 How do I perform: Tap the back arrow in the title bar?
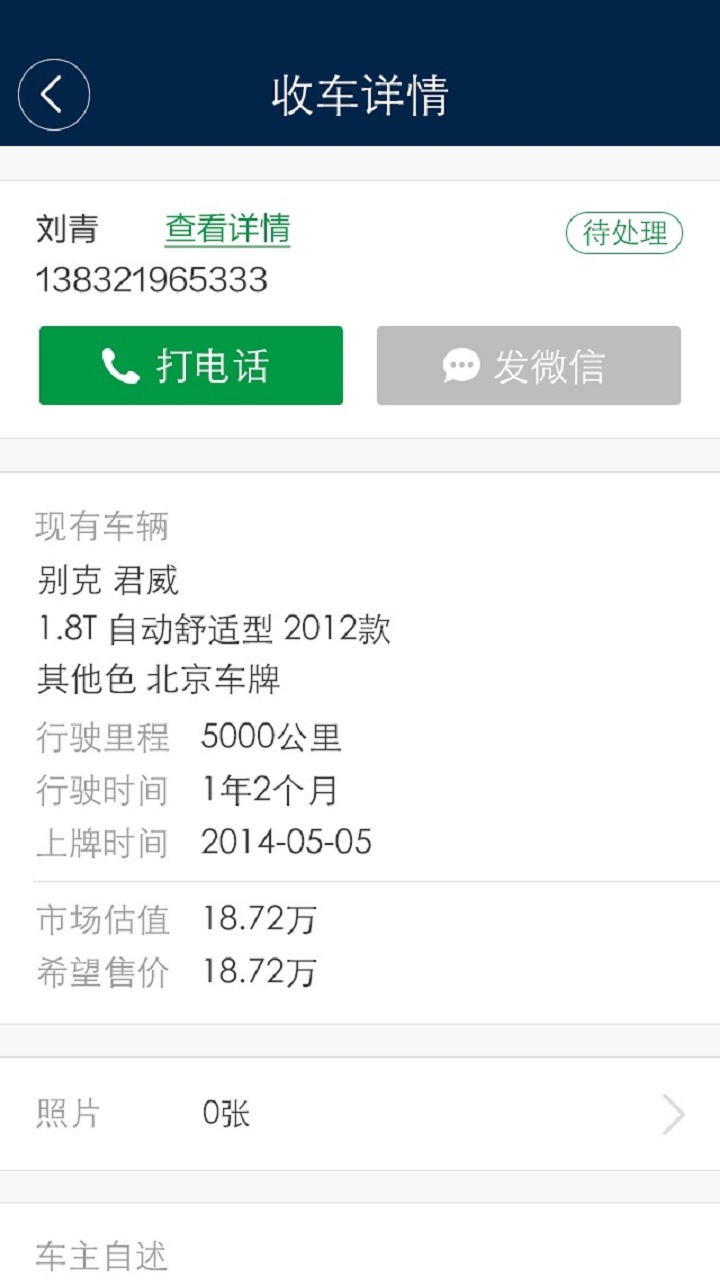click(x=54, y=93)
